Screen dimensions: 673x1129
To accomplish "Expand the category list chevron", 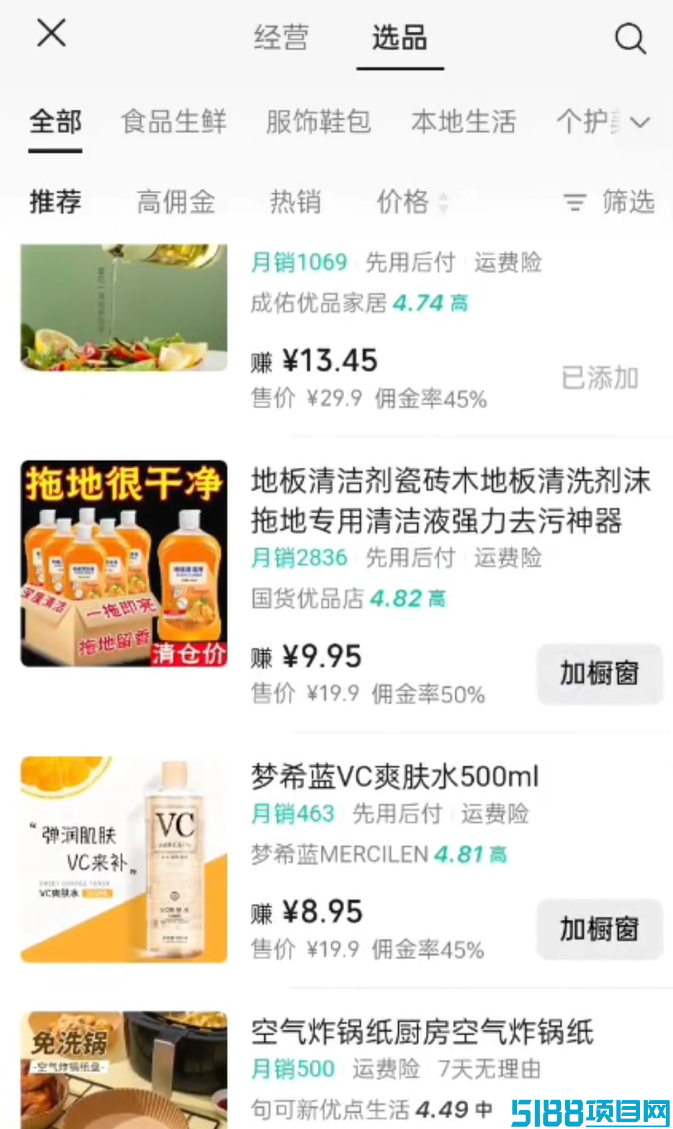I will click(x=640, y=122).
